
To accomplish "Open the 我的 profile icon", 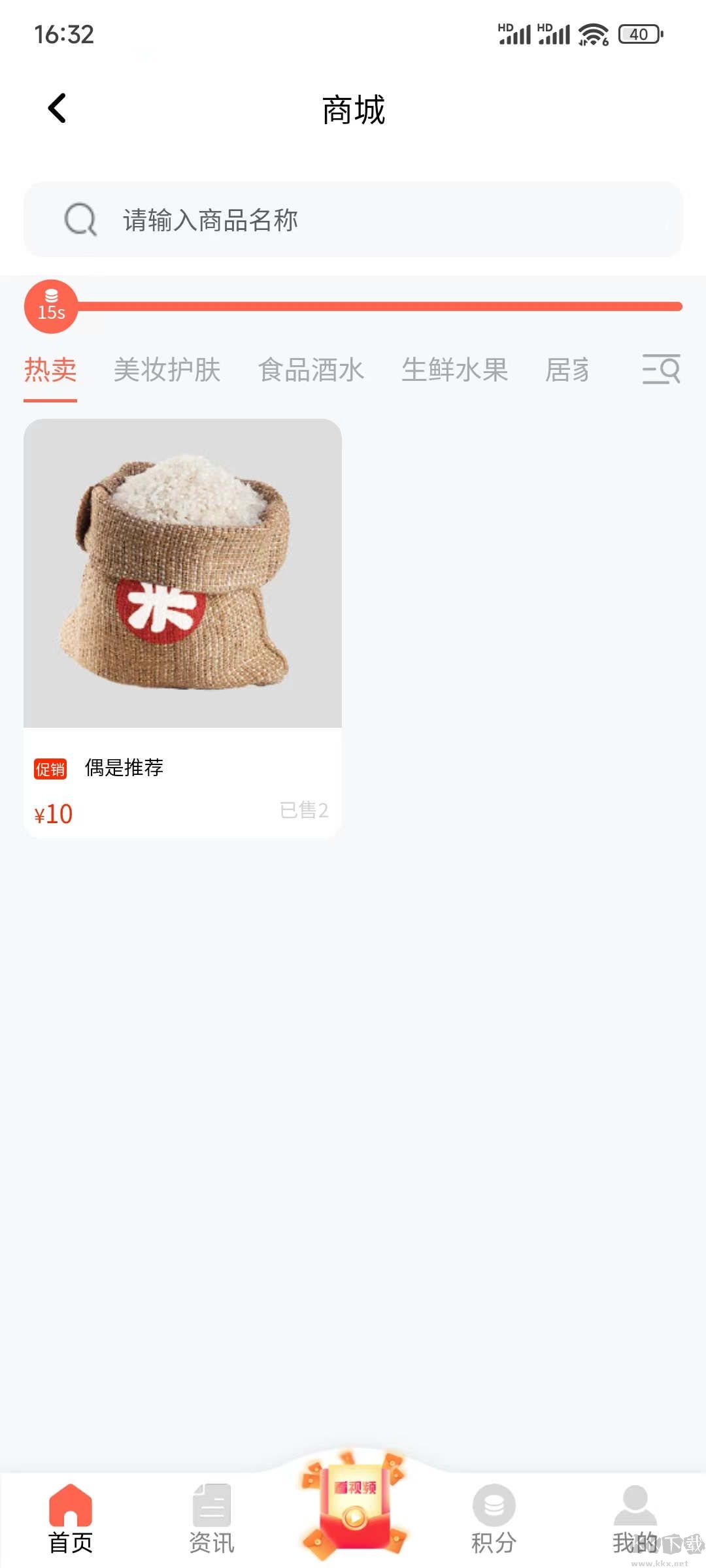I will coord(633,1505).
